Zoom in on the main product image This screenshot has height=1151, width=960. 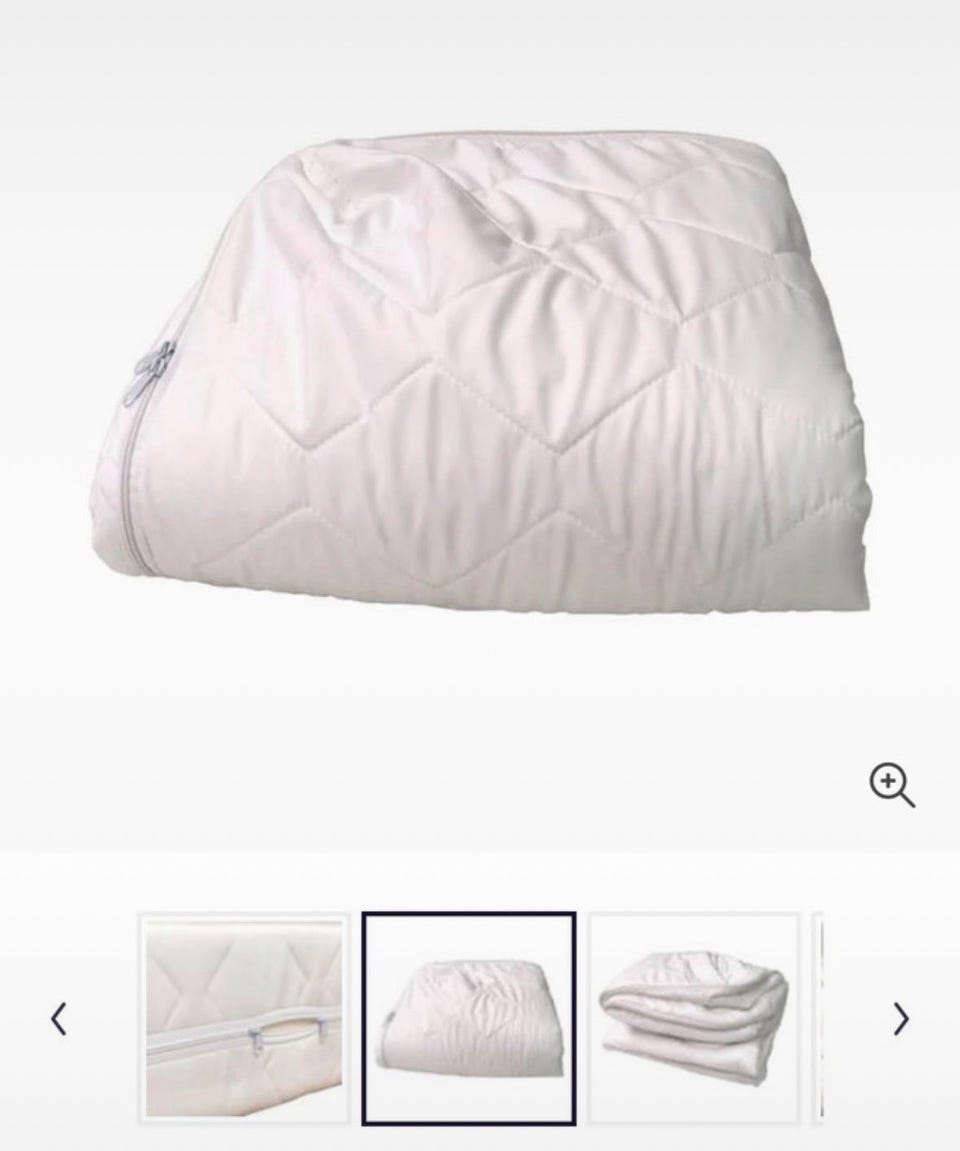tap(892, 784)
